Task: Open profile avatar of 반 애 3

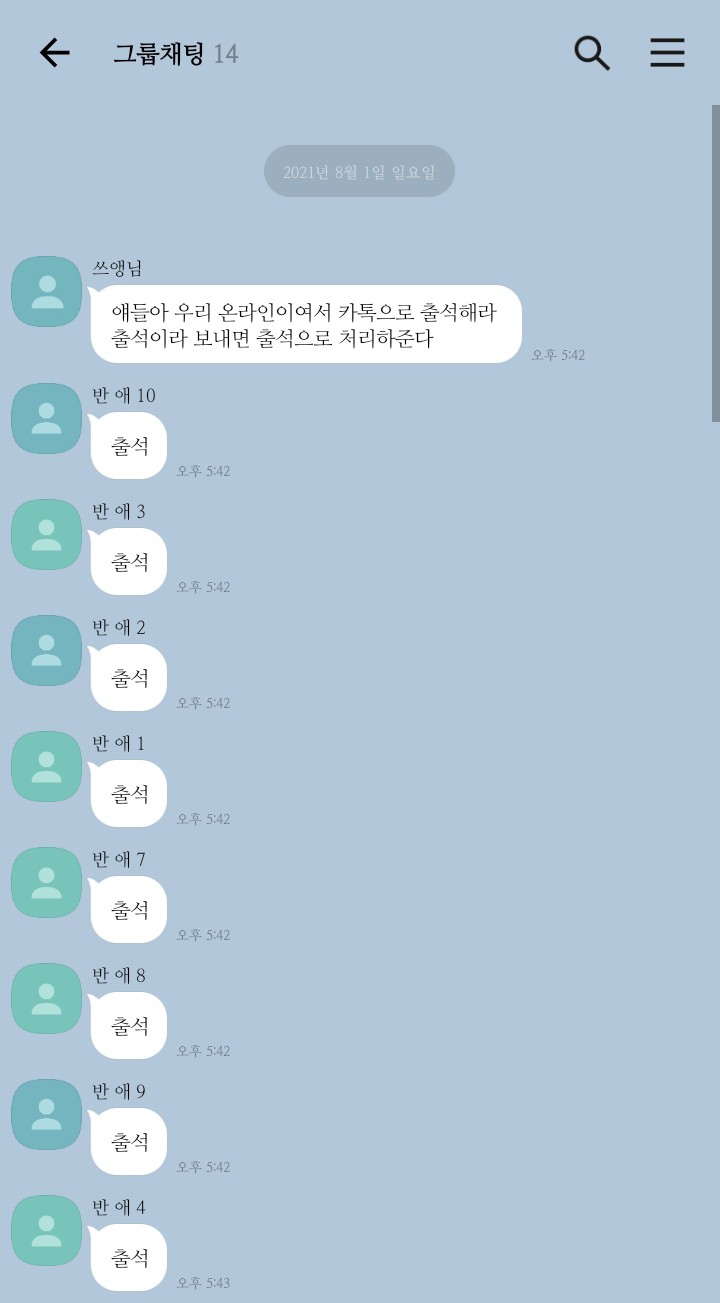Action: 46,534
